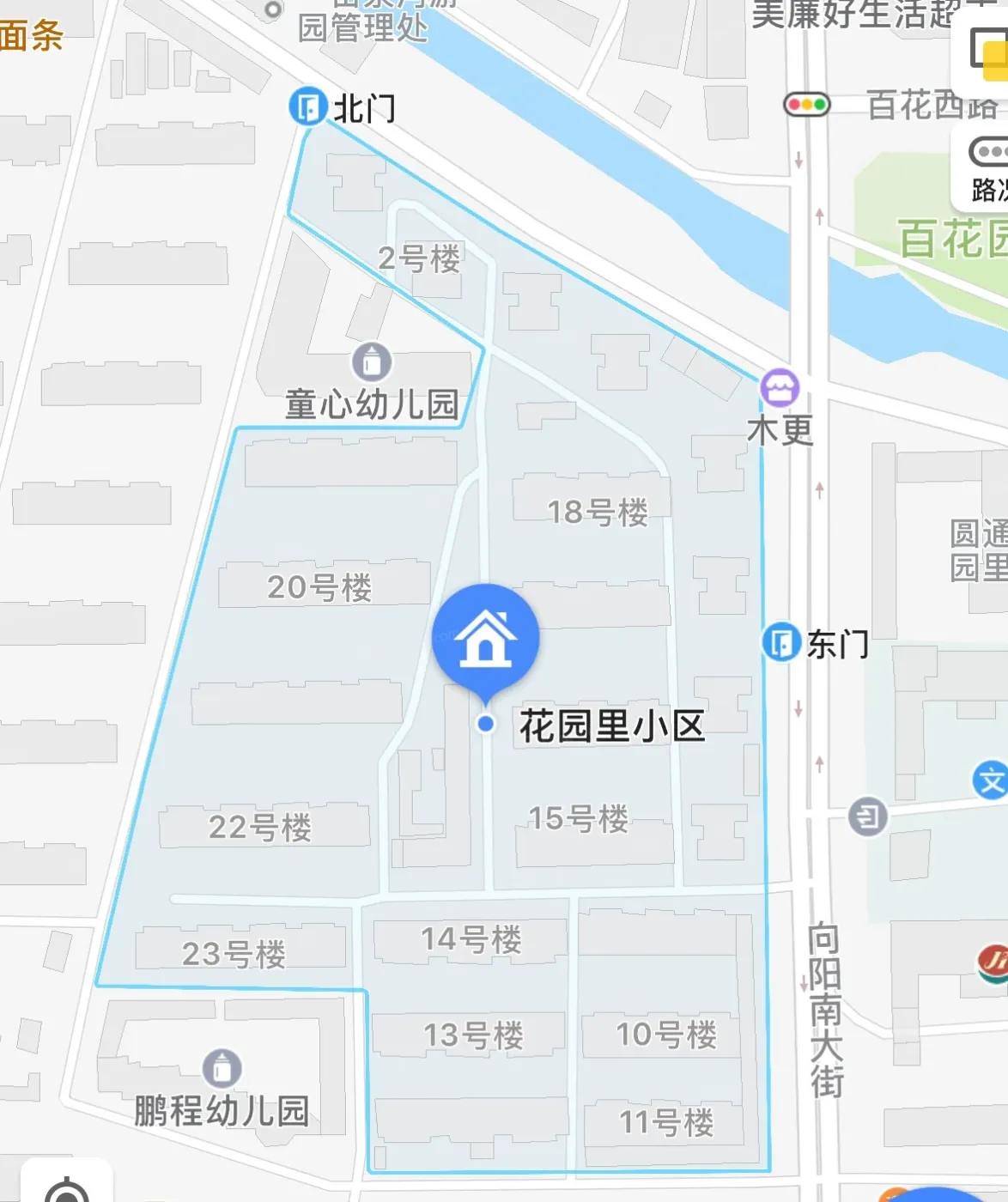
Task: Open the 童心幼儿园 kindergarten marker
Action: [x=372, y=362]
